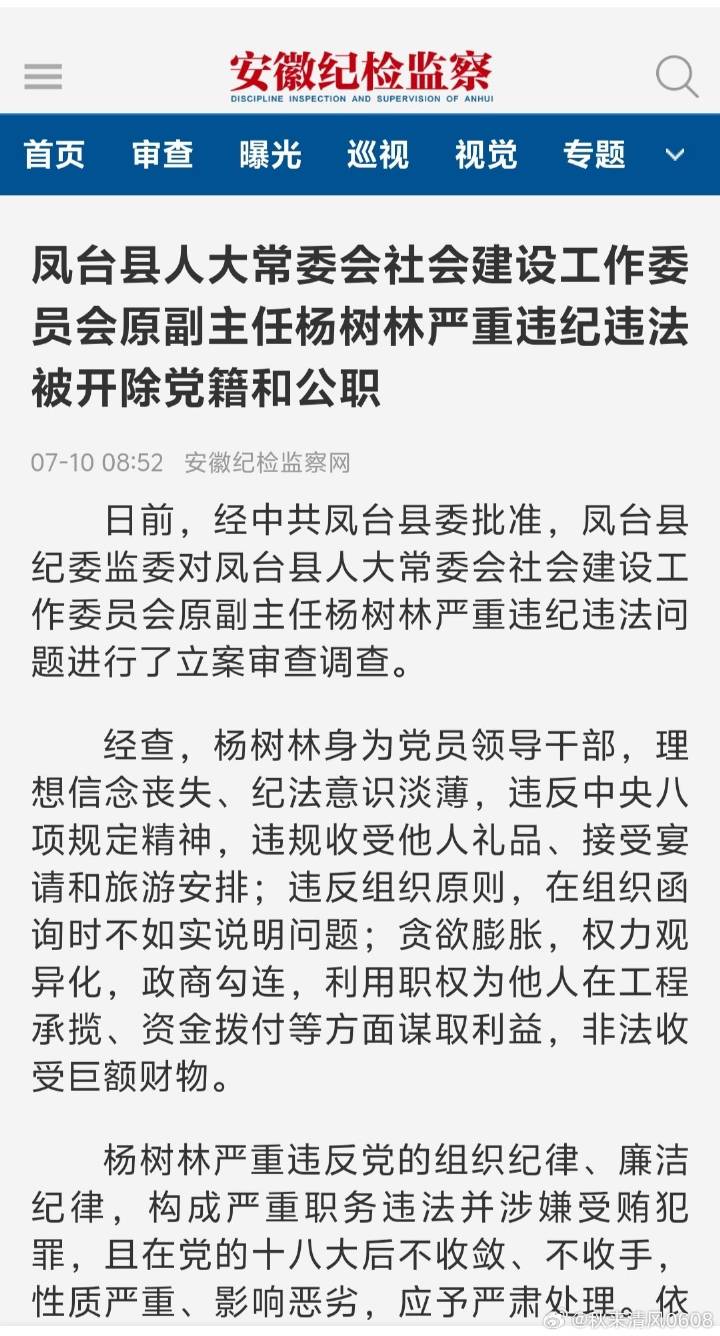Open the hamburger menu

pos(43,76)
